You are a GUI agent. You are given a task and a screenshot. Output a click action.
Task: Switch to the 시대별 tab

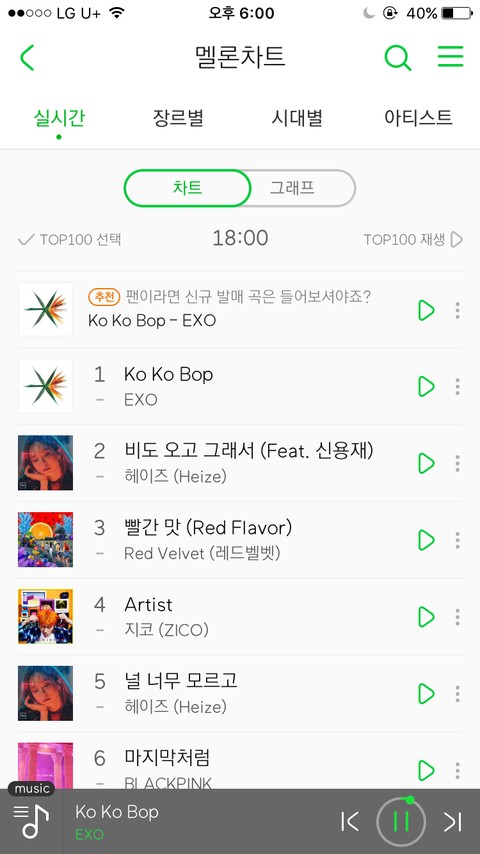[297, 117]
